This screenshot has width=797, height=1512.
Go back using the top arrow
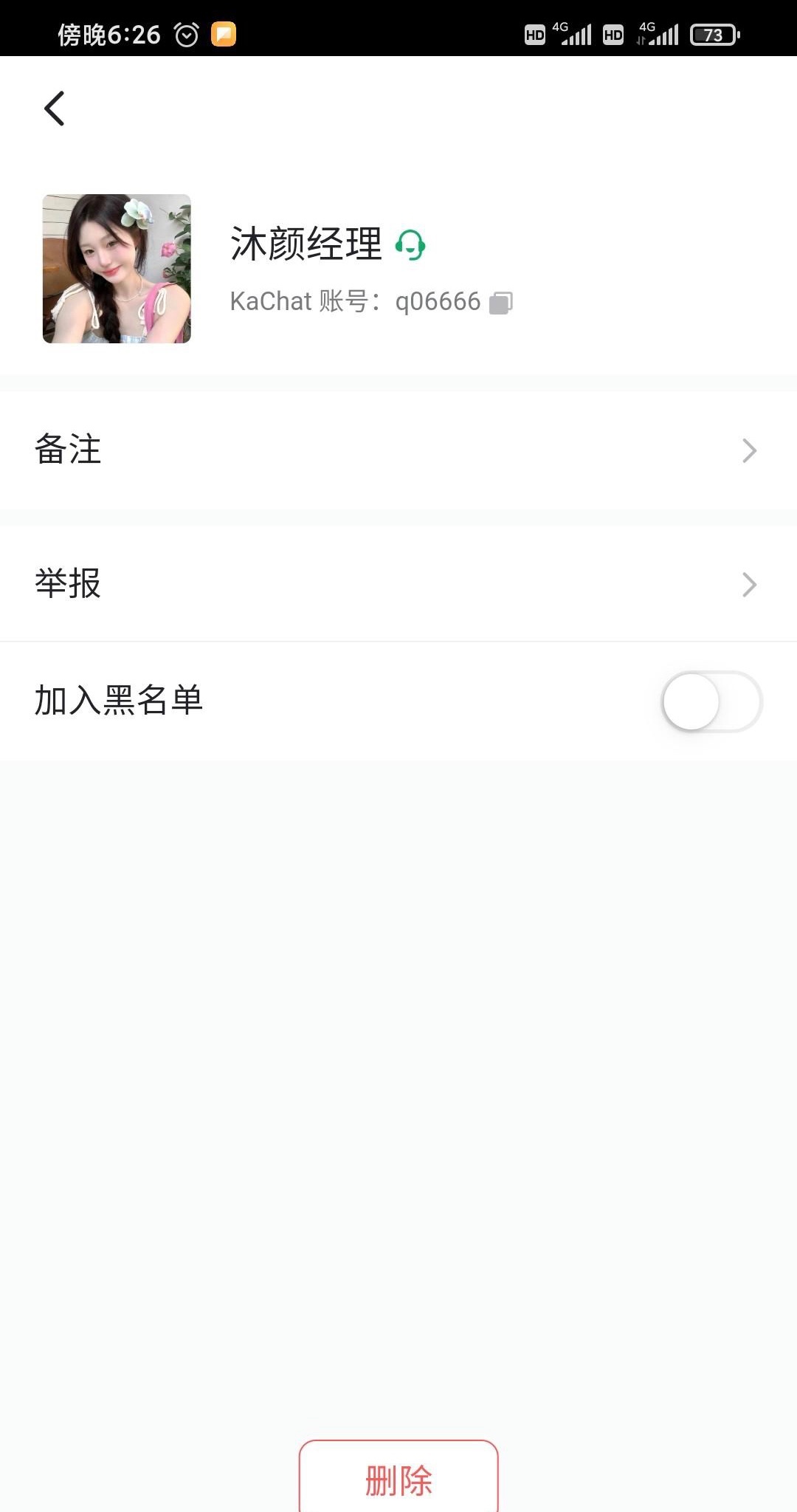[55, 109]
